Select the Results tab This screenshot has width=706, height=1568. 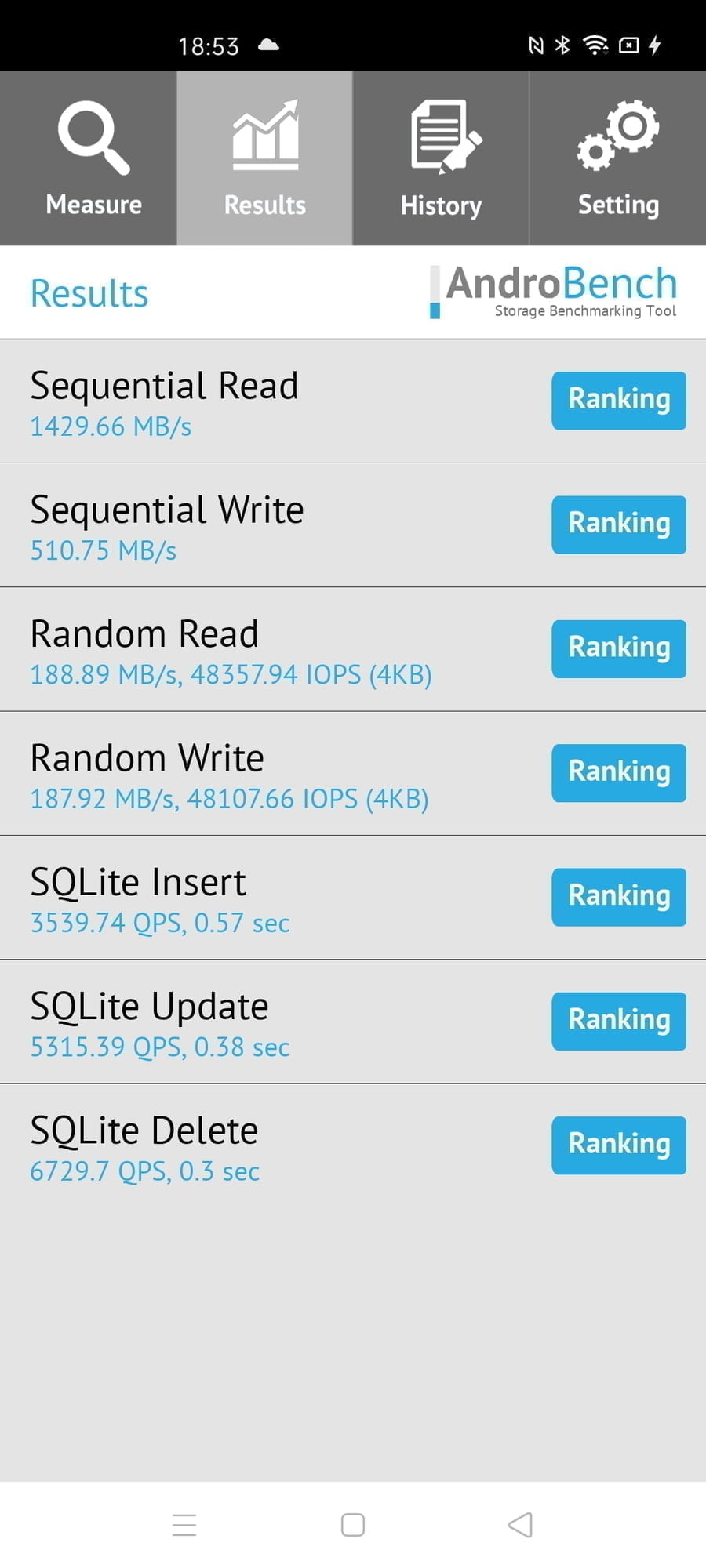pos(264,158)
